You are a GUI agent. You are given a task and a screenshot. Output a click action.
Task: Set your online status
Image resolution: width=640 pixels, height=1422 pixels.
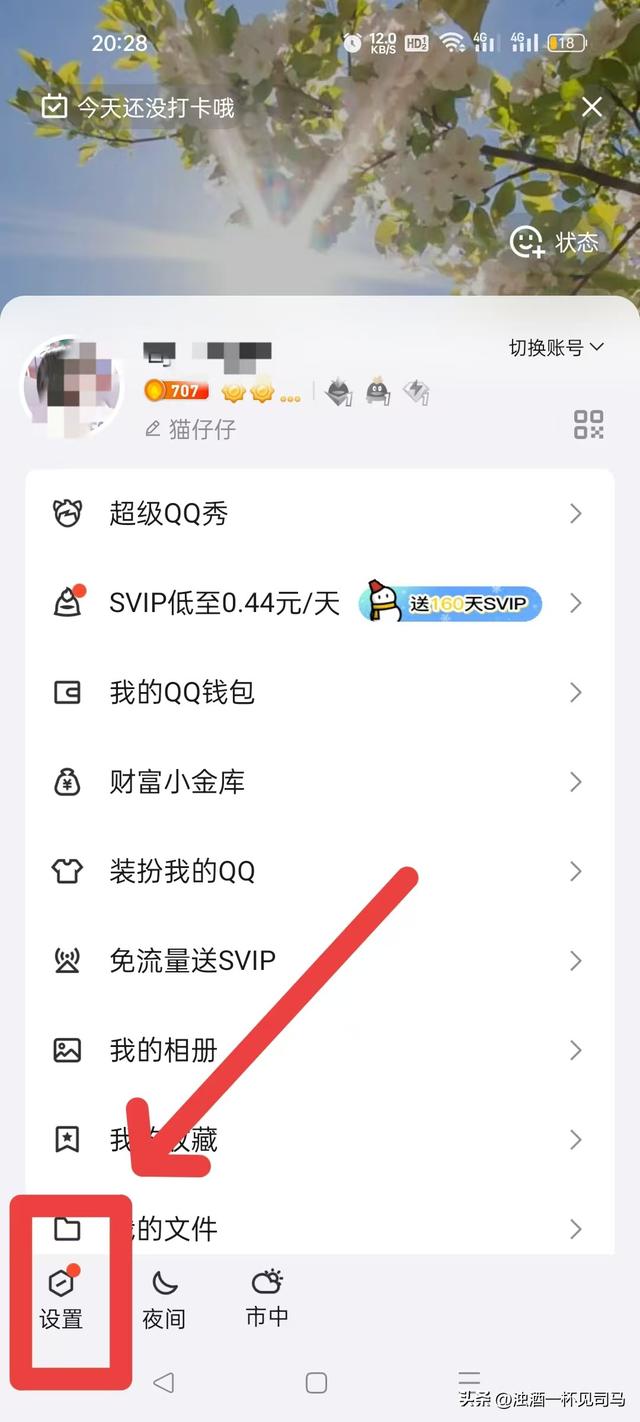tap(555, 241)
